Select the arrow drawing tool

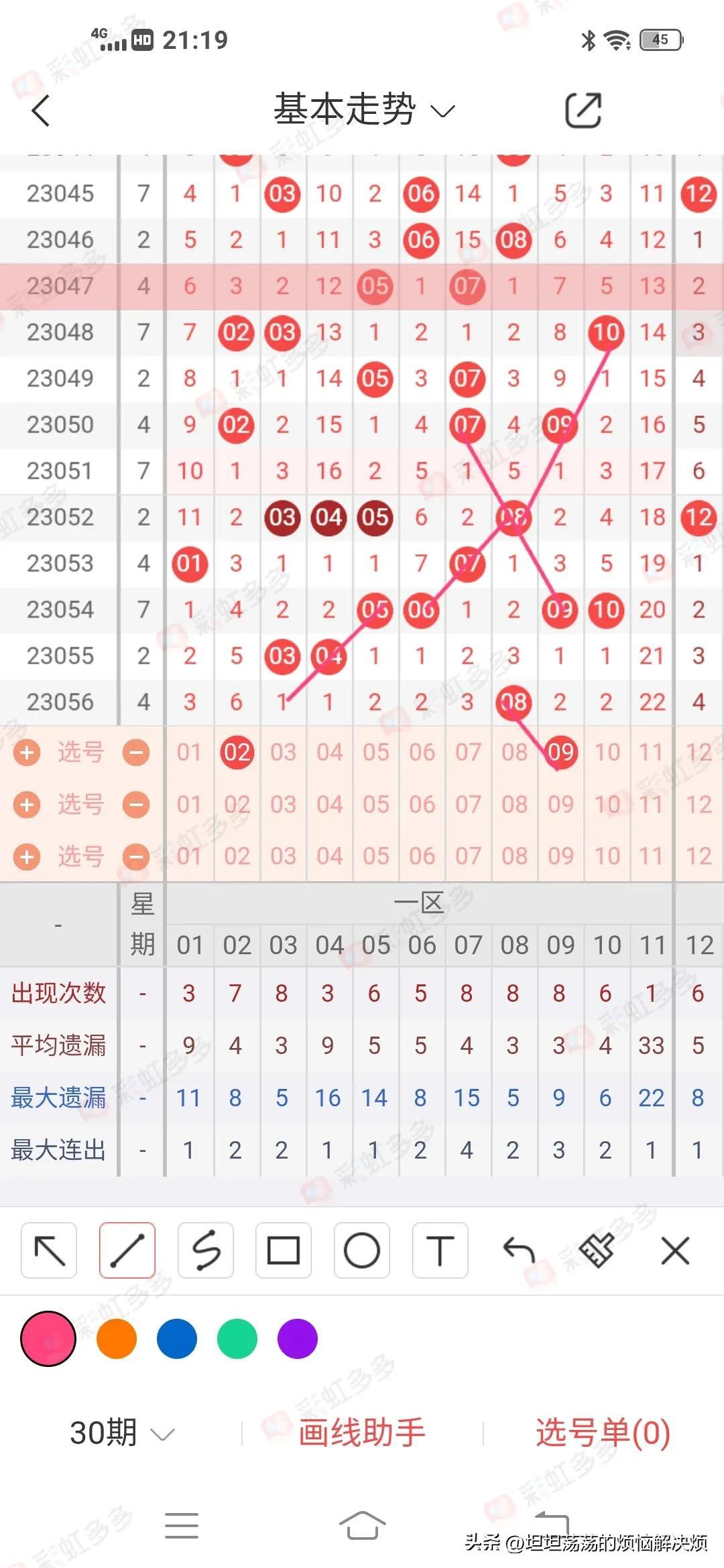point(49,1250)
